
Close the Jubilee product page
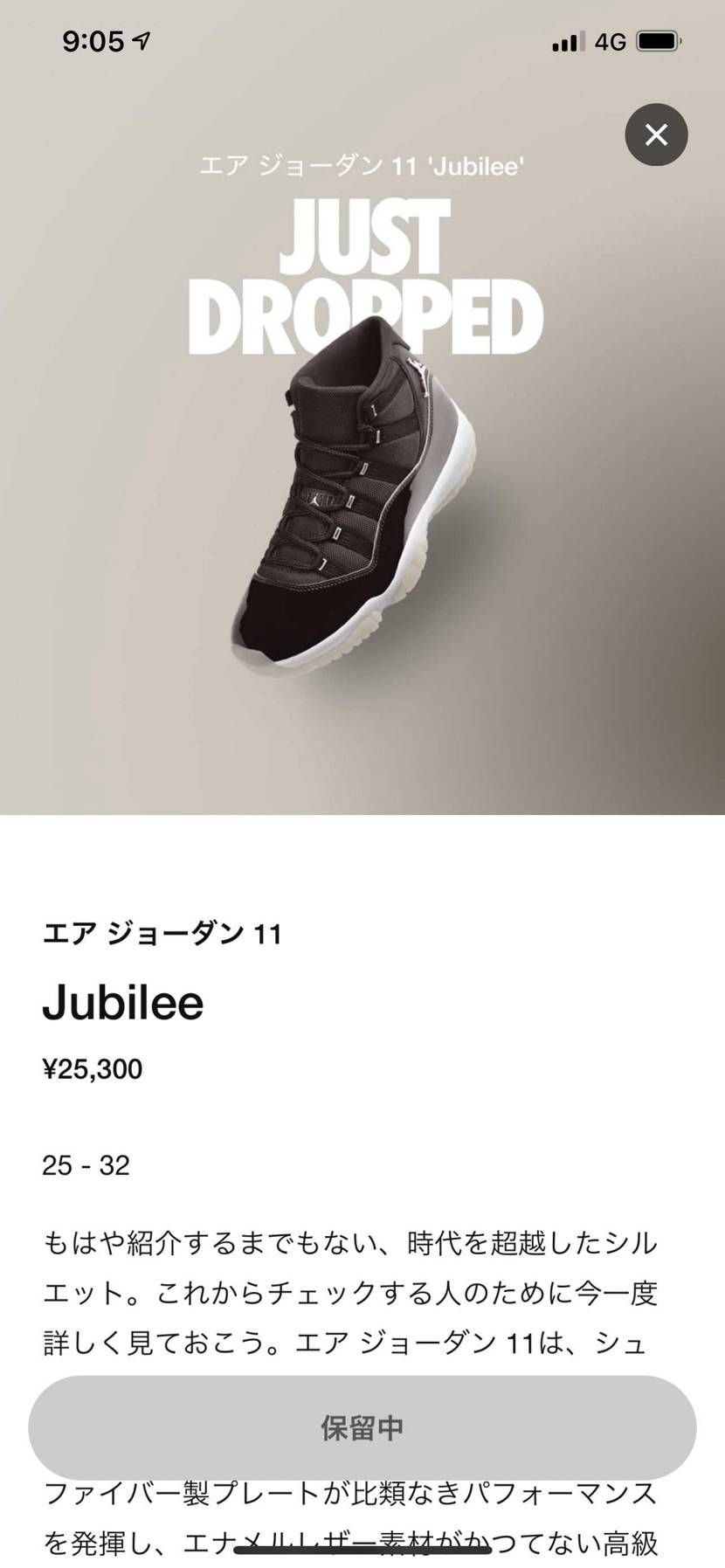tap(656, 135)
